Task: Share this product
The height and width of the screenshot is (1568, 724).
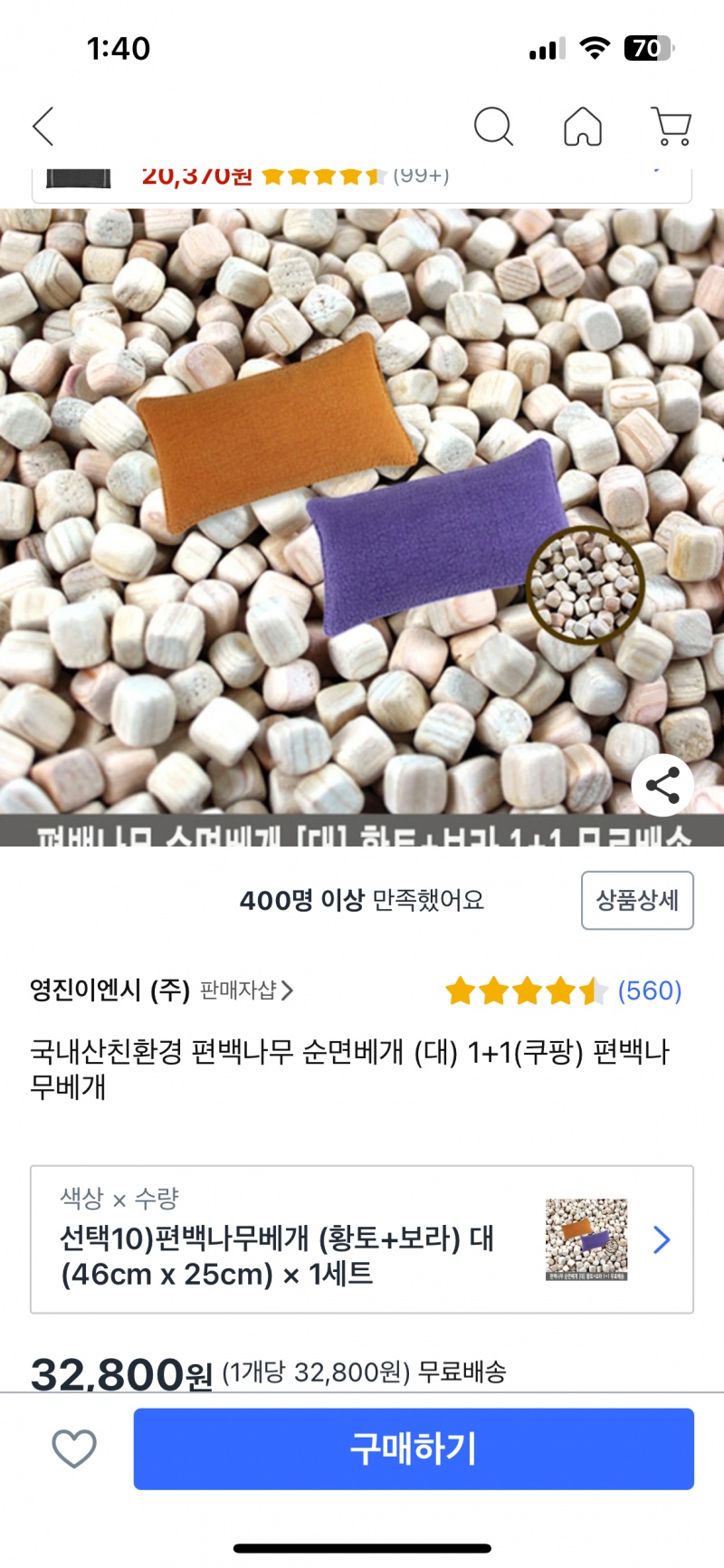Action: click(662, 785)
